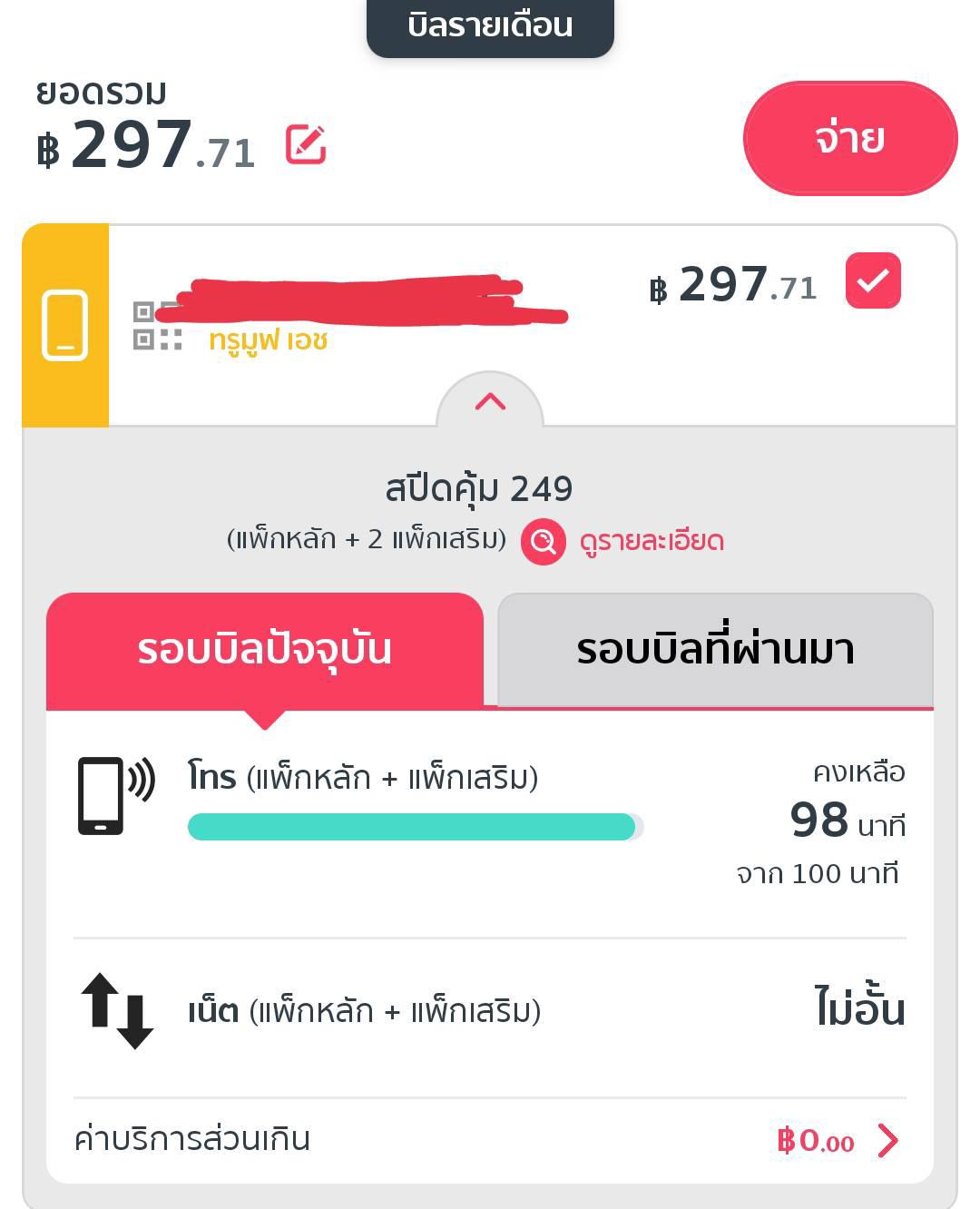Select the รอบบิลปัจจุบัน tab
The image size is (980, 1209).
point(264,650)
